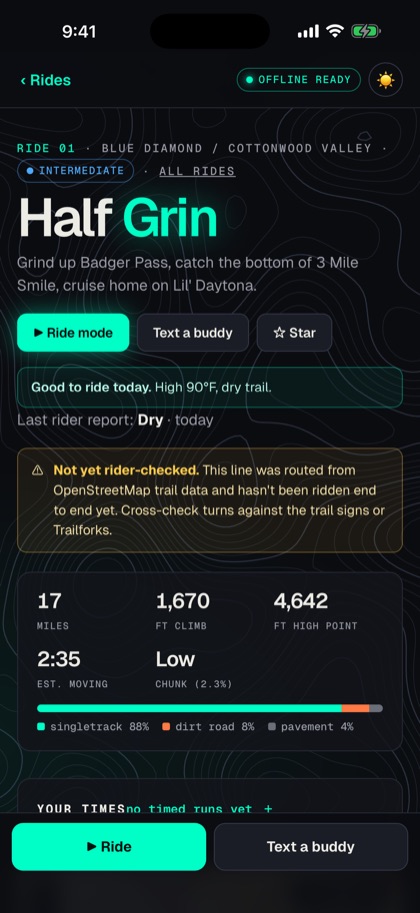Open the All Rides link
This screenshot has height=913, width=420.
pos(197,171)
